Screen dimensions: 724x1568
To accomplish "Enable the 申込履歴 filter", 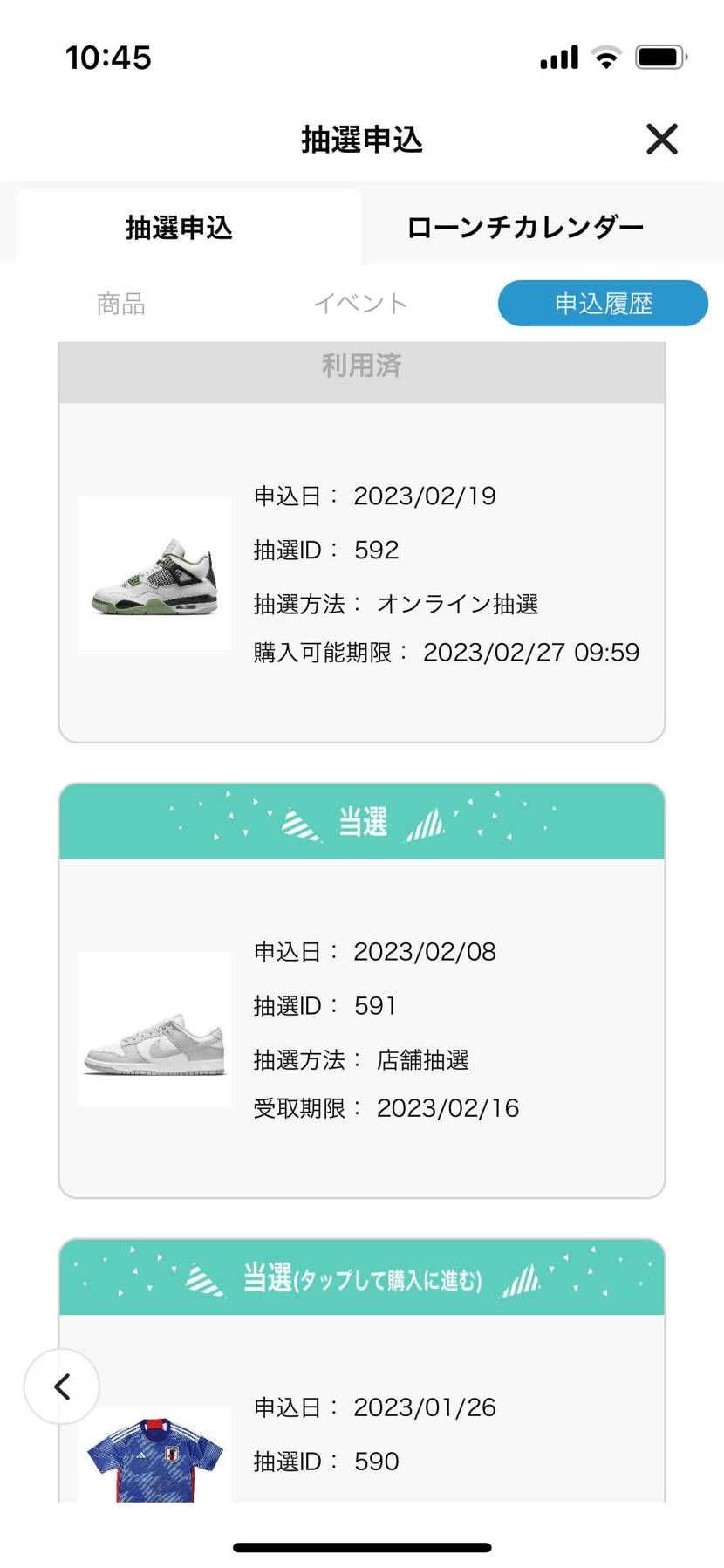I will 603,304.
